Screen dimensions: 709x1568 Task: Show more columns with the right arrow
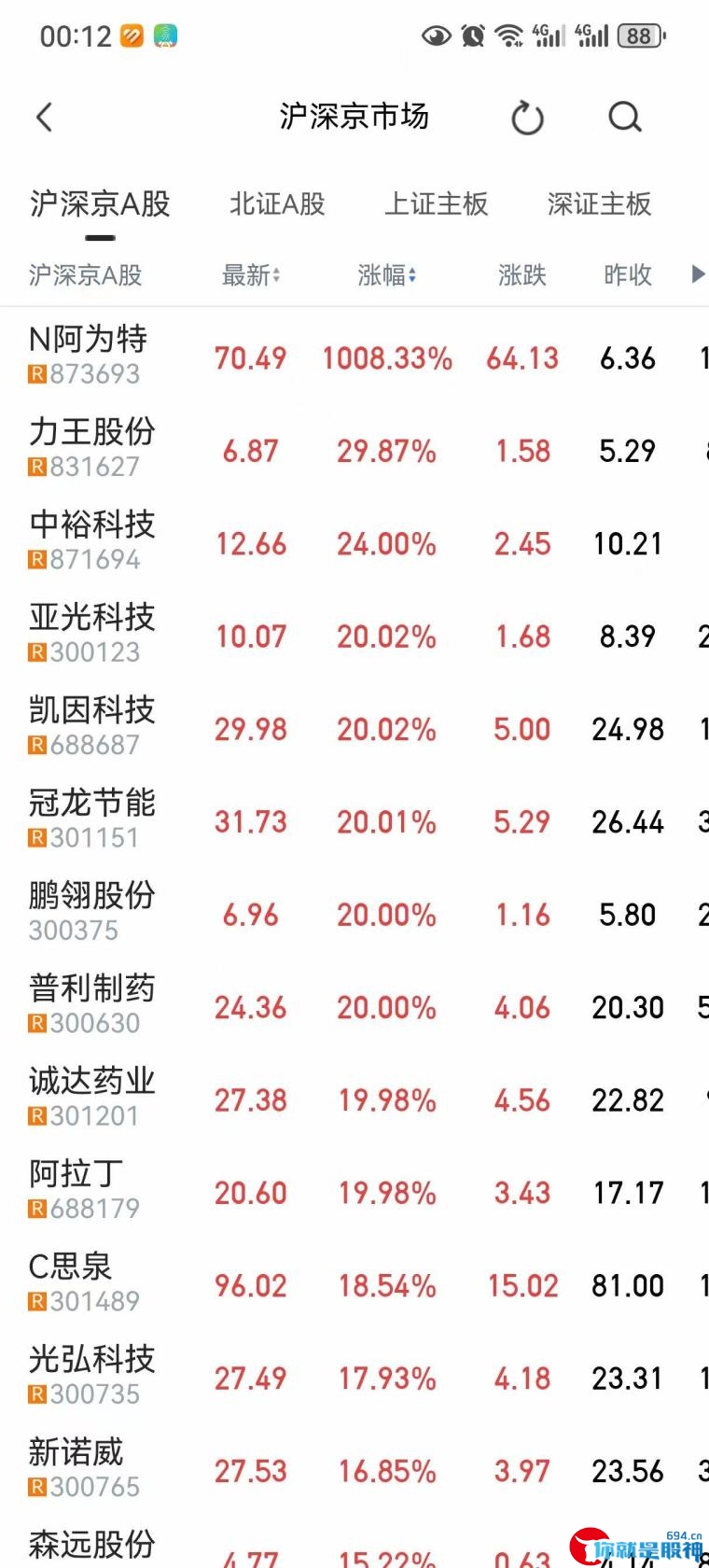tap(697, 274)
